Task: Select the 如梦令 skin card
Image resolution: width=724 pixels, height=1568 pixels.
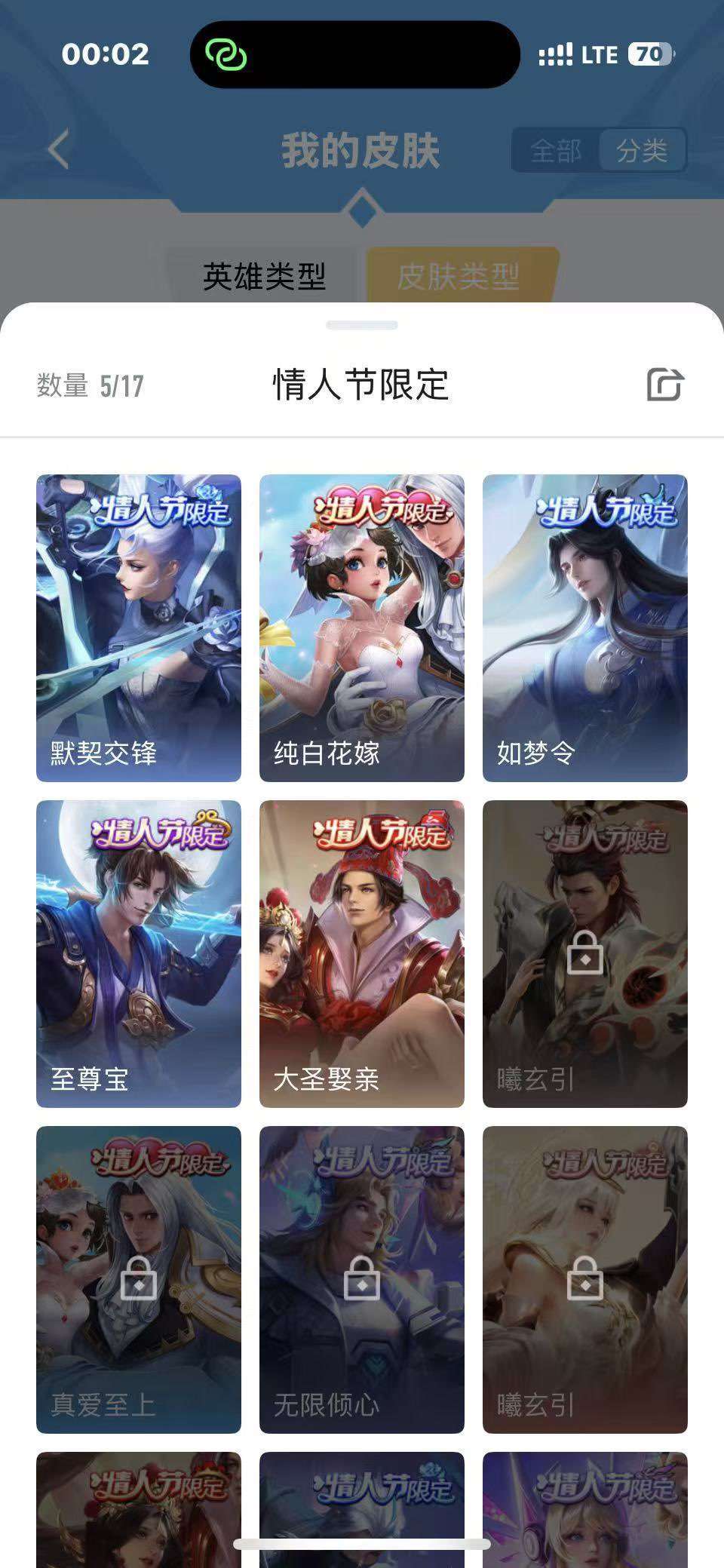Action: point(585,628)
